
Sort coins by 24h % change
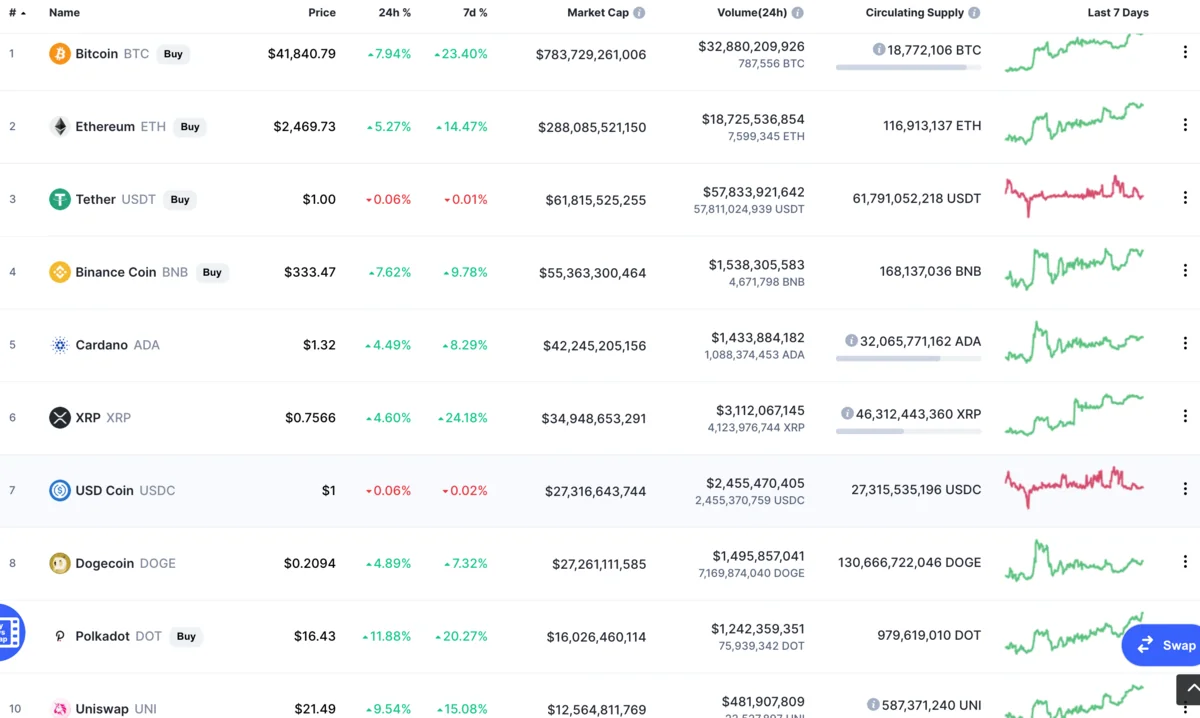[394, 13]
